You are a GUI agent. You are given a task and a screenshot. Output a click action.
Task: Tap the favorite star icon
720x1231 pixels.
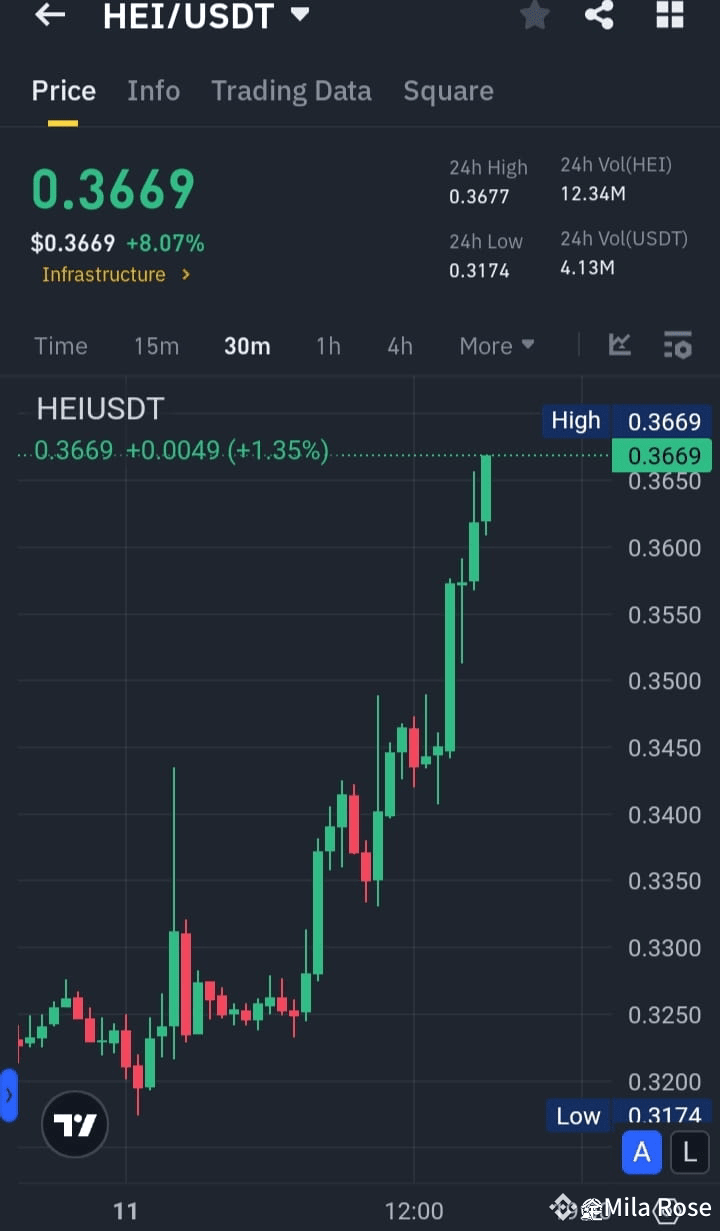[534, 15]
